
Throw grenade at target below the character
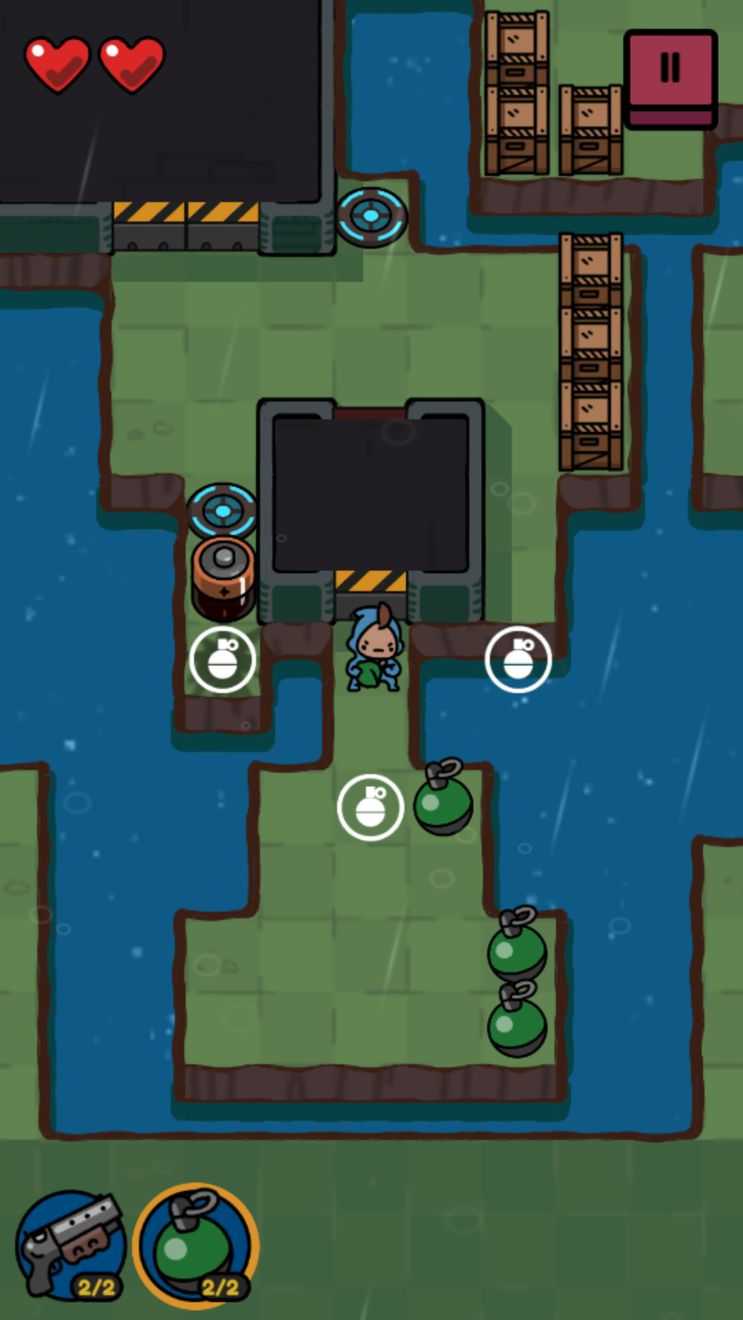coord(370,807)
